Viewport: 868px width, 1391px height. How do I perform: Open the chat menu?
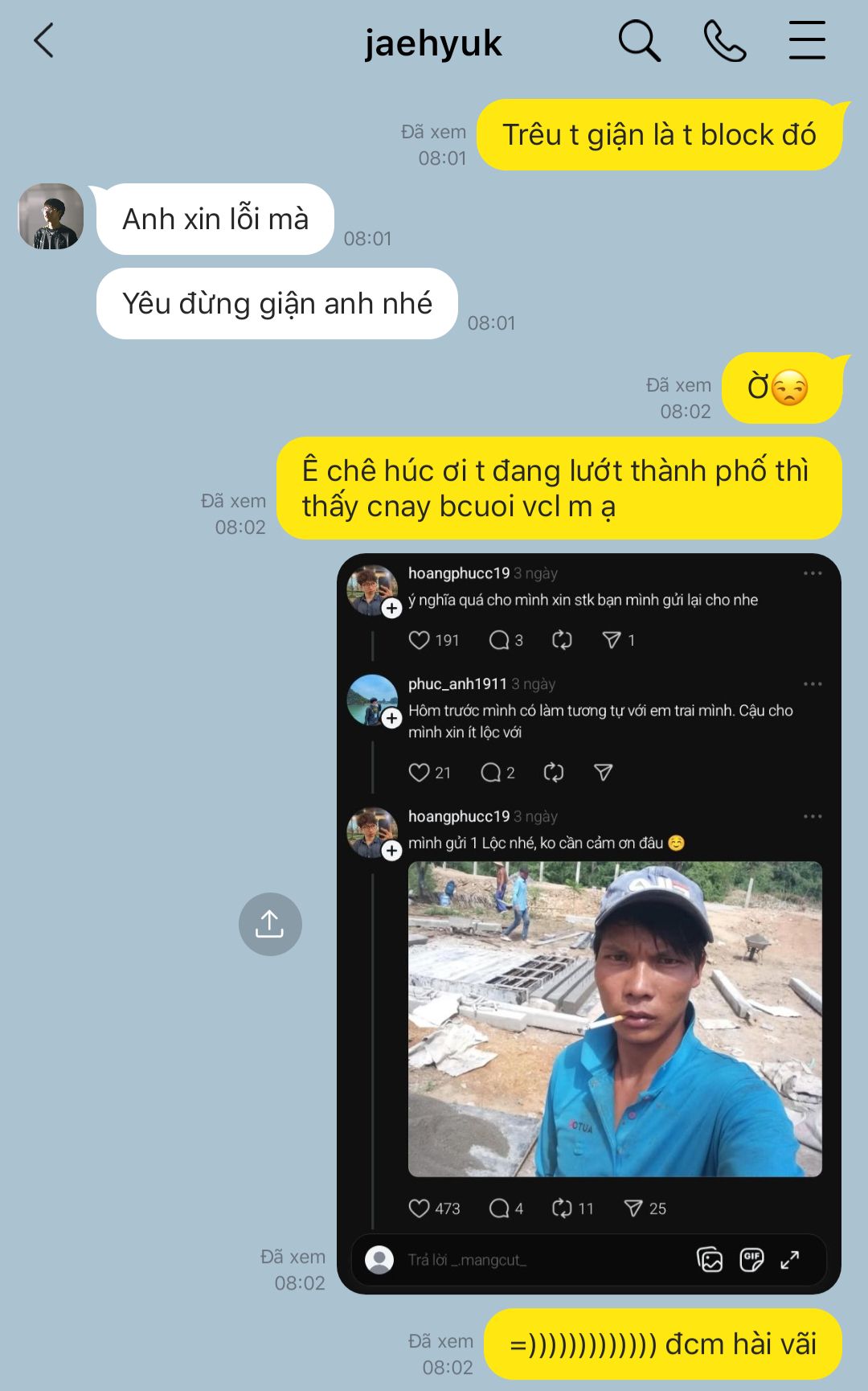tap(807, 41)
